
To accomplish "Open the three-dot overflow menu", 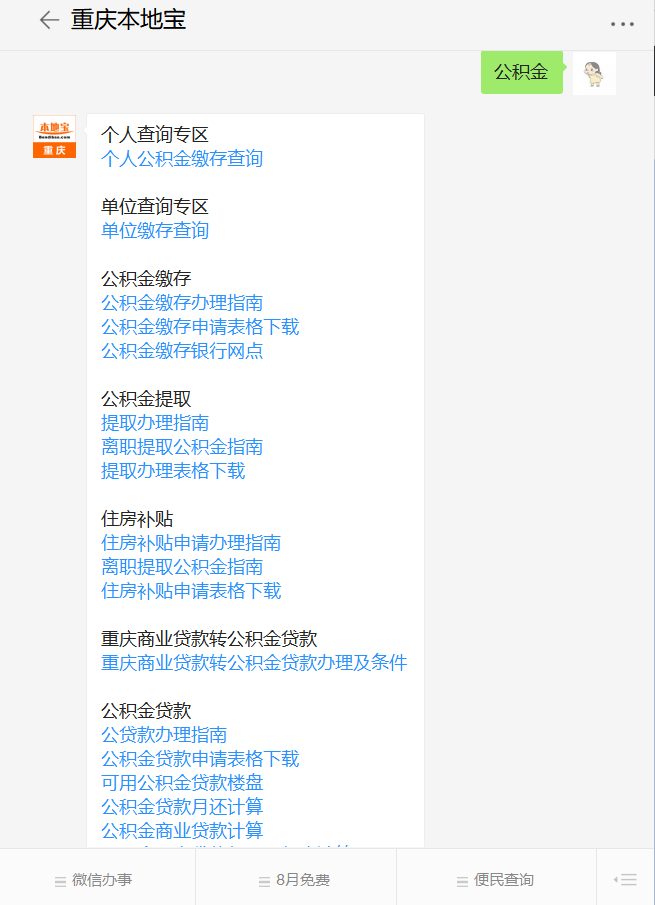I will click(622, 23).
